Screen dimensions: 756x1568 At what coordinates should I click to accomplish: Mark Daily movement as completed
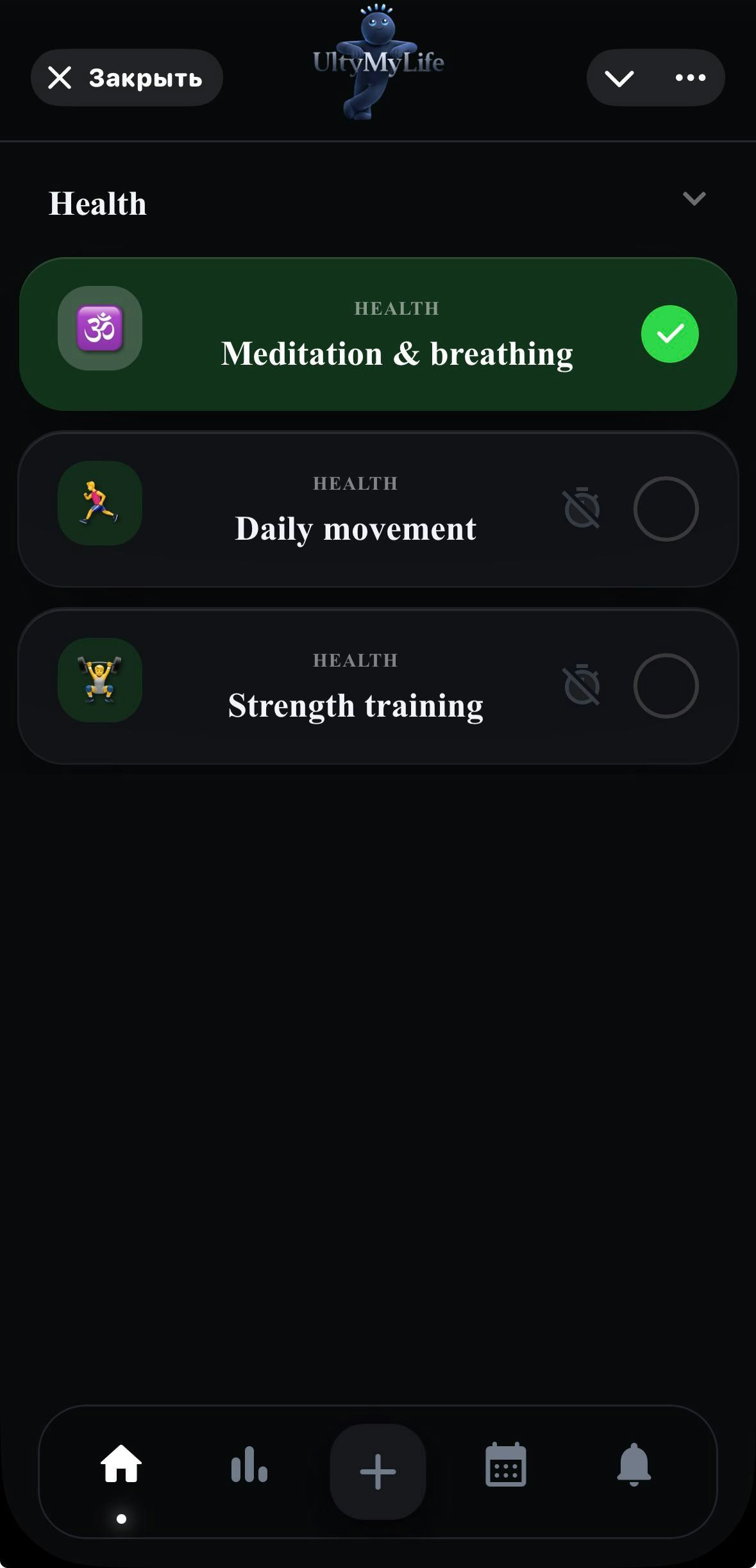[x=666, y=508]
